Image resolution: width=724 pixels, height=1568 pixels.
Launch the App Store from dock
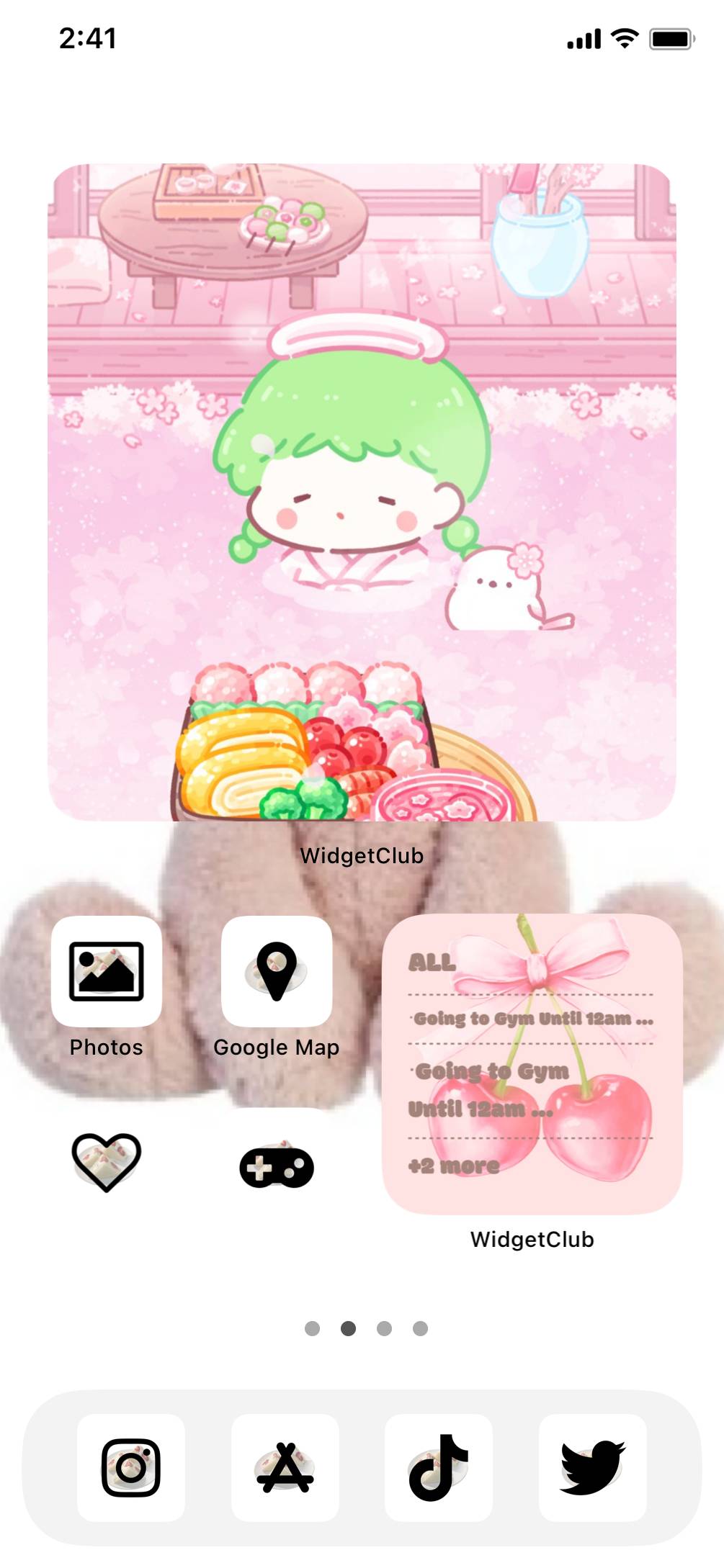tap(285, 1467)
